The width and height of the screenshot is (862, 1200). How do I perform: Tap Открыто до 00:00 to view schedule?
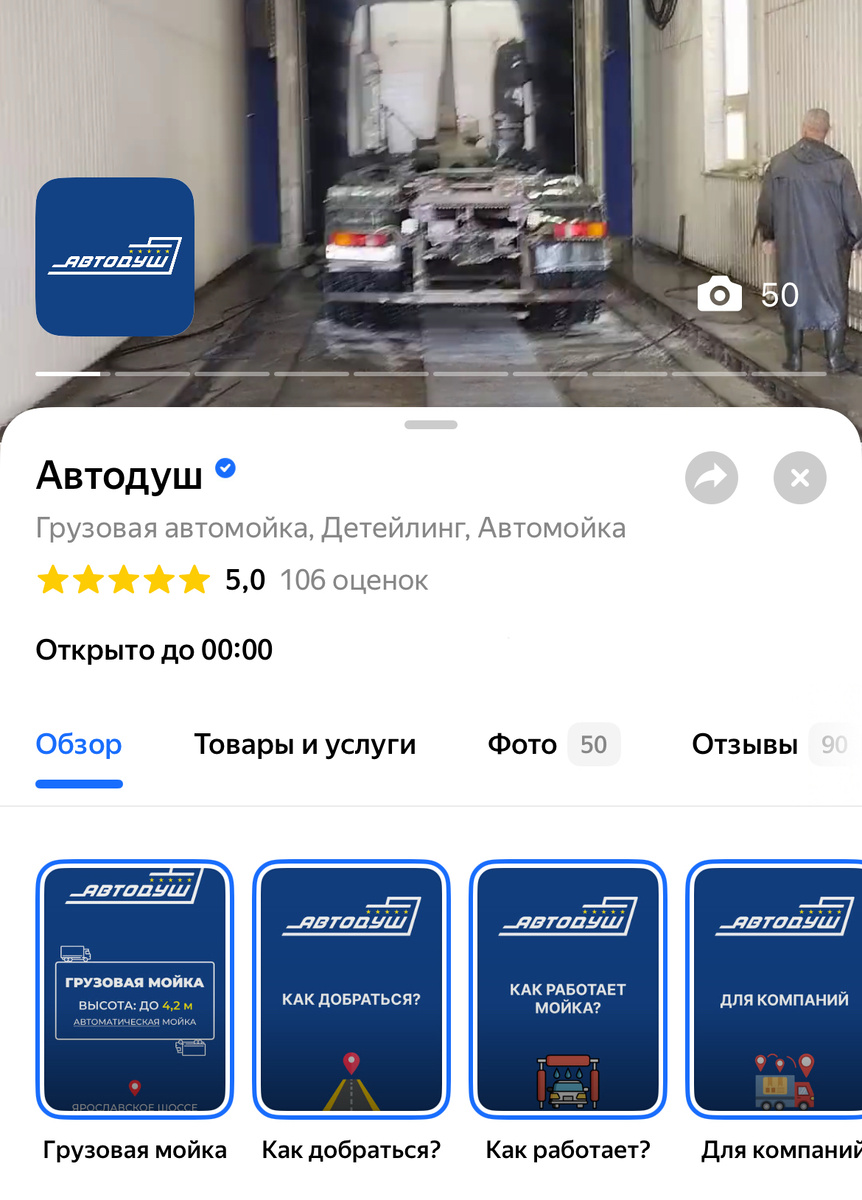[153, 649]
